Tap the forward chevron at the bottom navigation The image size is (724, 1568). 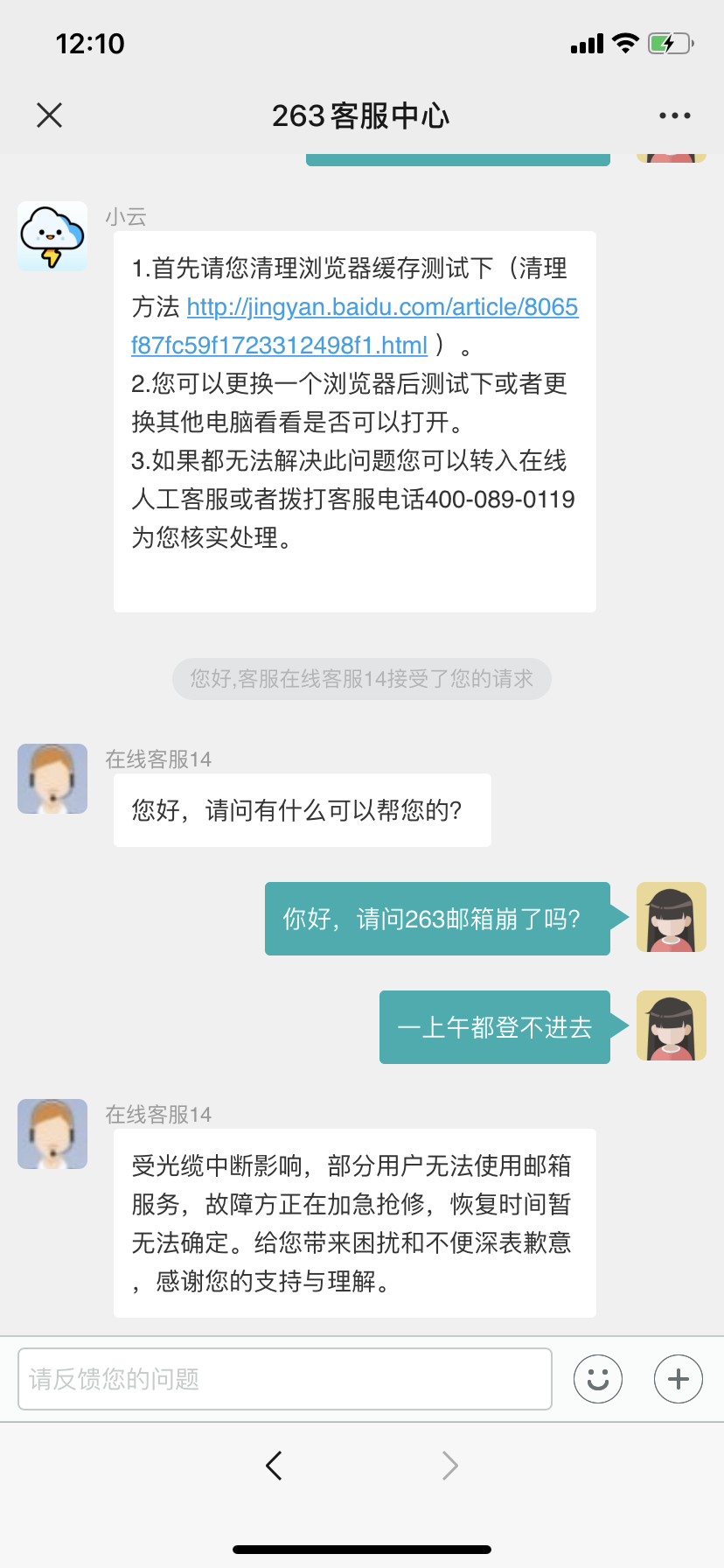(449, 1465)
